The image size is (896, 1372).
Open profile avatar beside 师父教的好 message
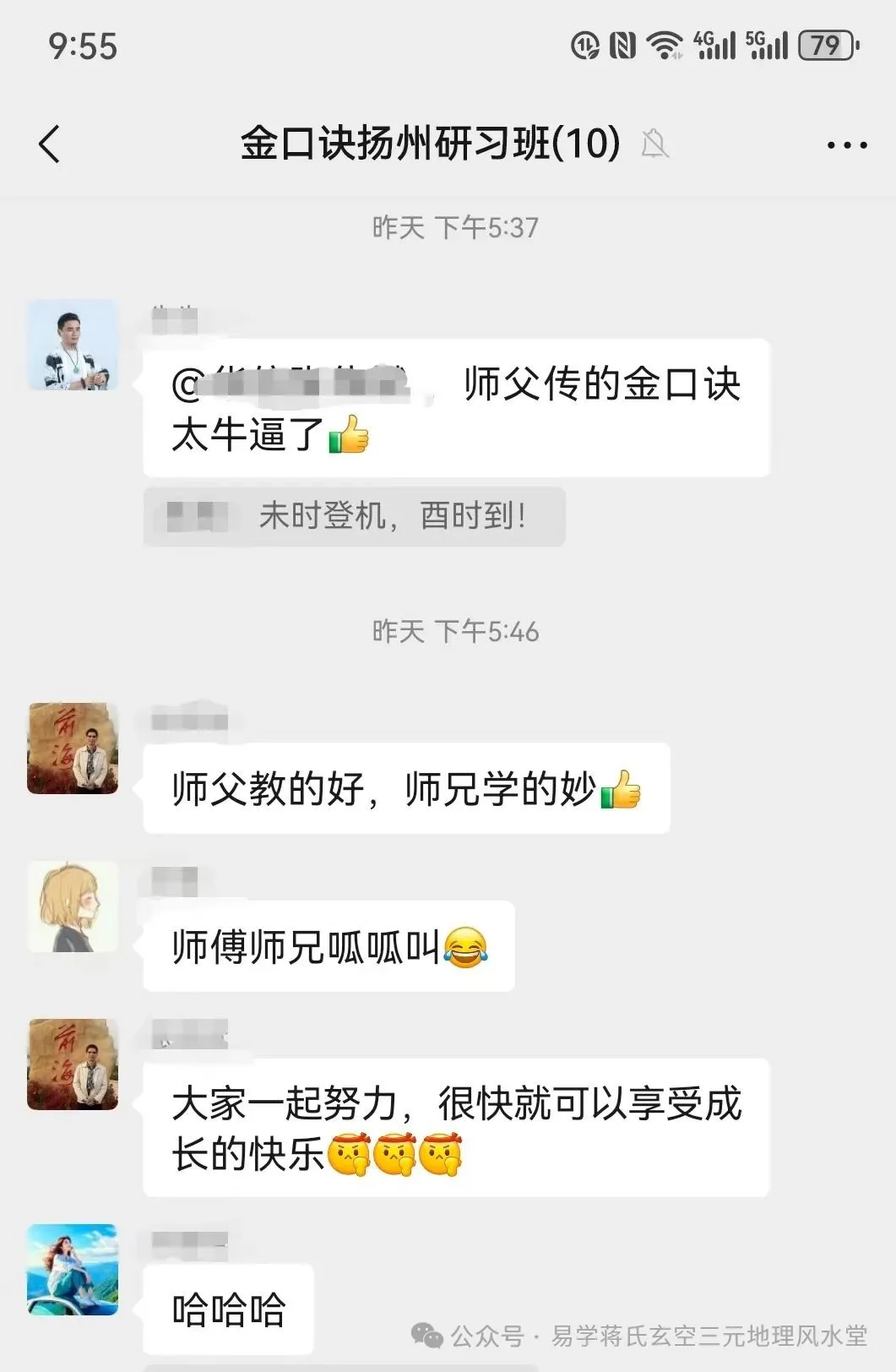pyautogui.click(x=73, y=749)
